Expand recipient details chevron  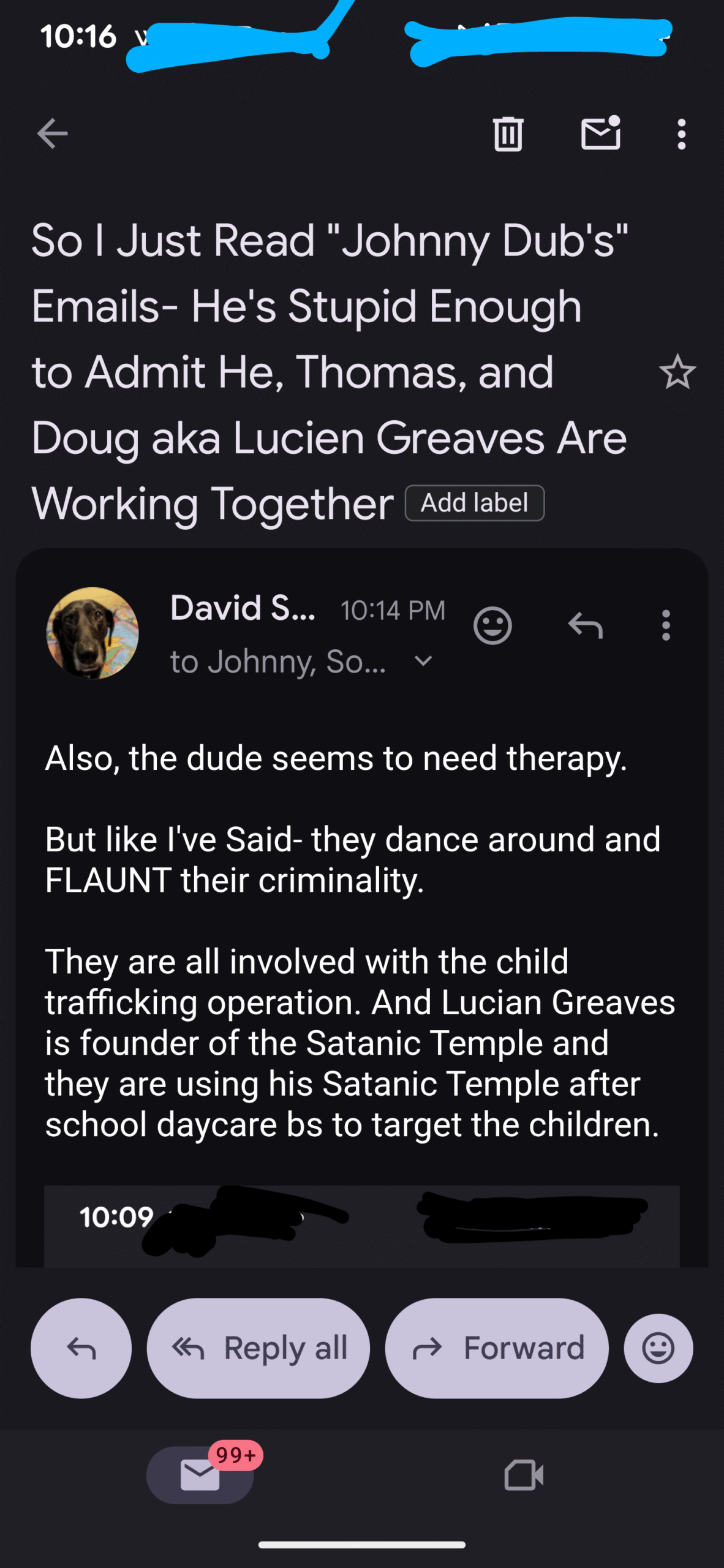tap(423, 661)
